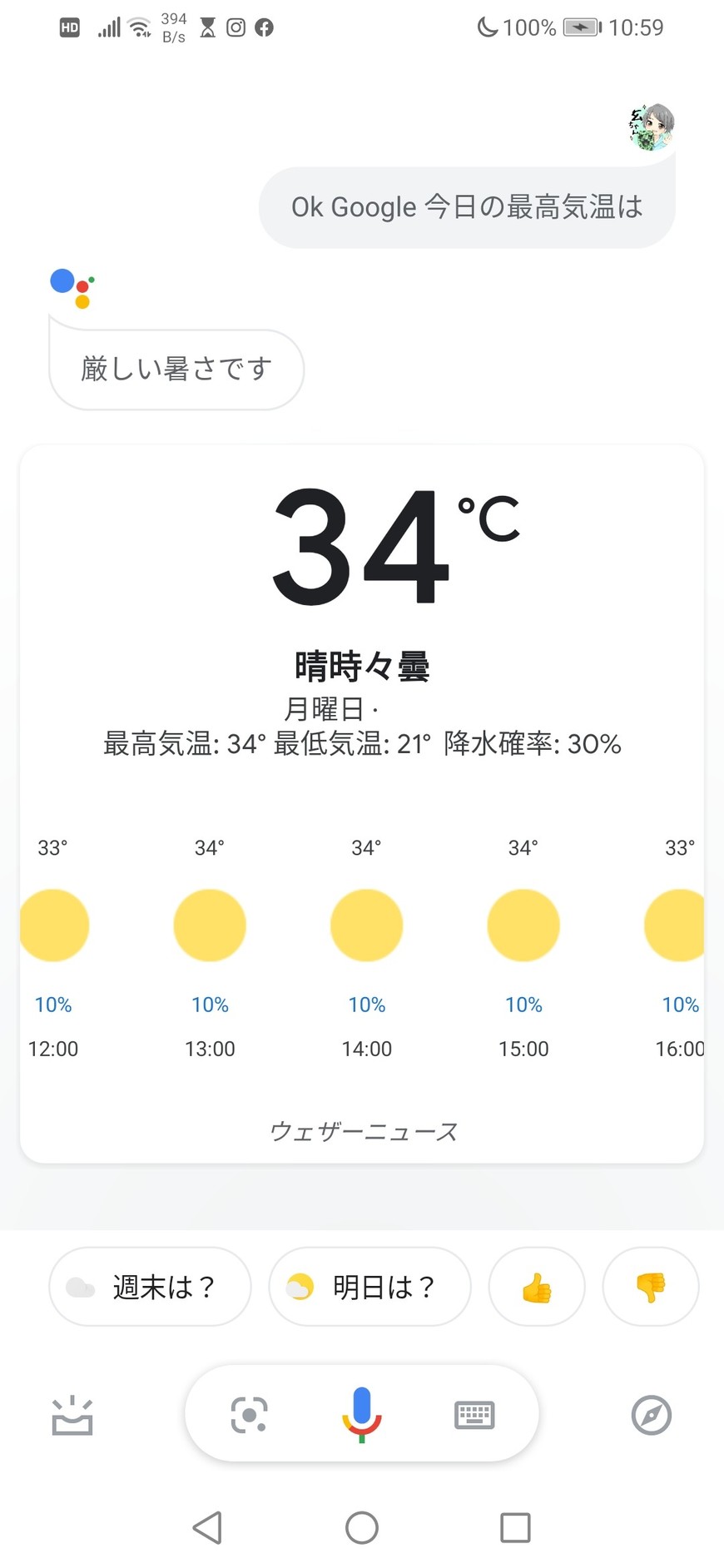Open the profile avatar picture
724x1568 pixels.
(651, 127)
